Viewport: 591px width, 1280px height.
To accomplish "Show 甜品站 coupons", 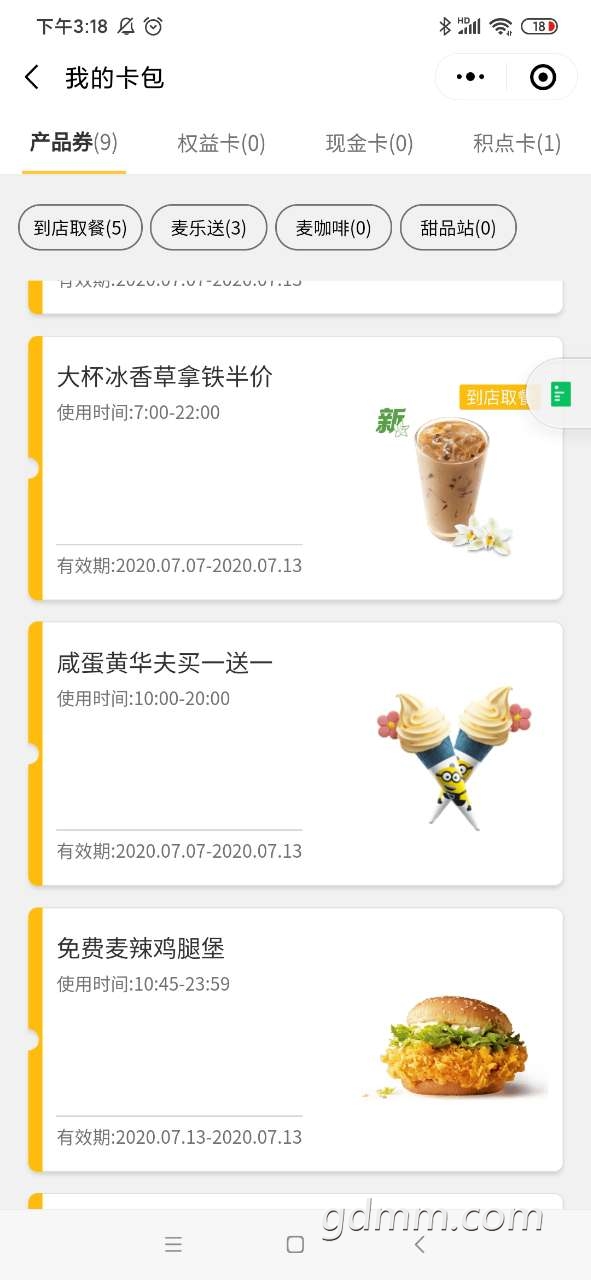I will tap(458, 227).
